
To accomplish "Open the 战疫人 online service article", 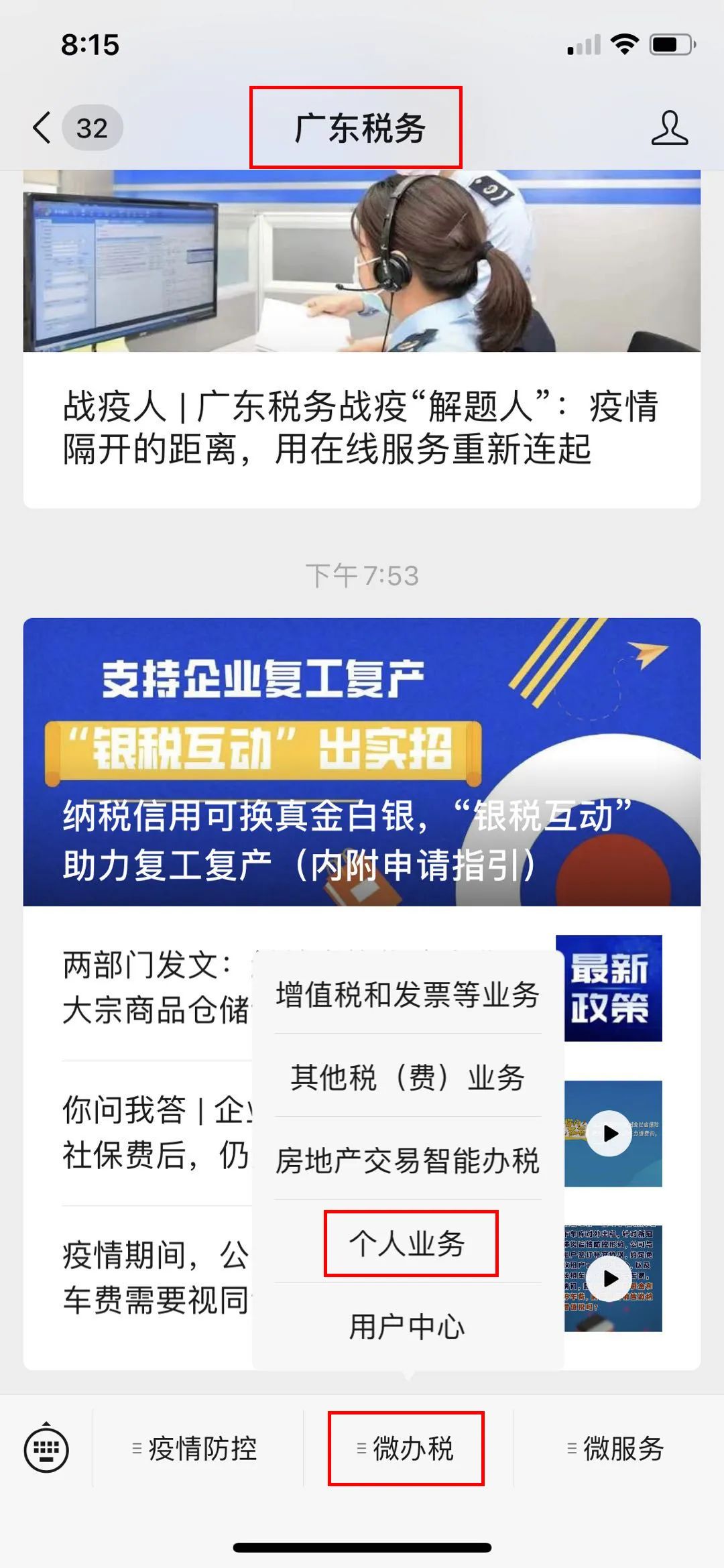I will (x=361, y=427).
